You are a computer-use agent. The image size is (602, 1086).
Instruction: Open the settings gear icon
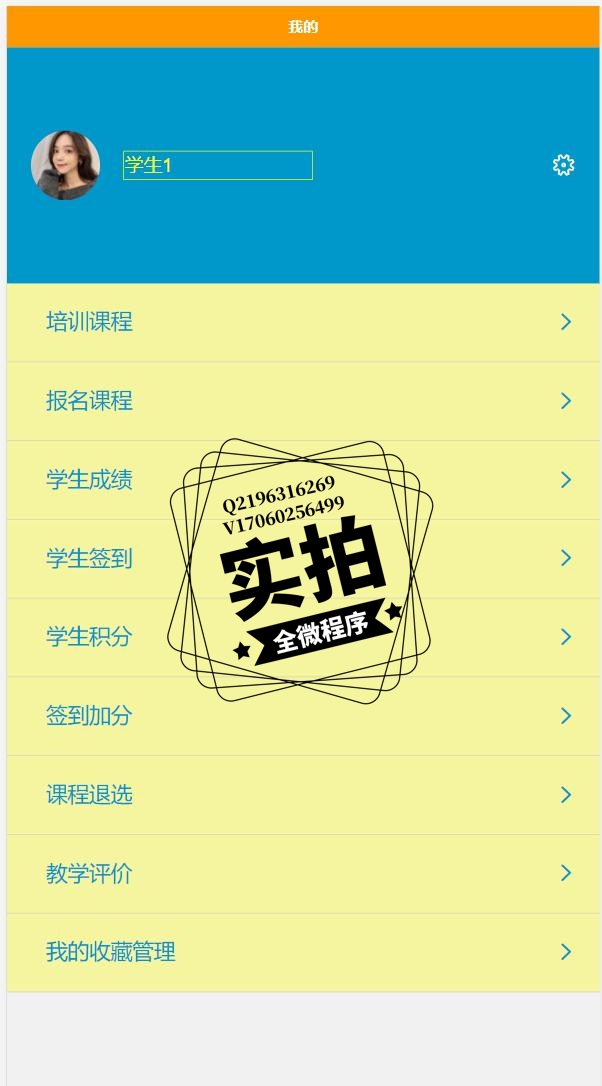563,165
